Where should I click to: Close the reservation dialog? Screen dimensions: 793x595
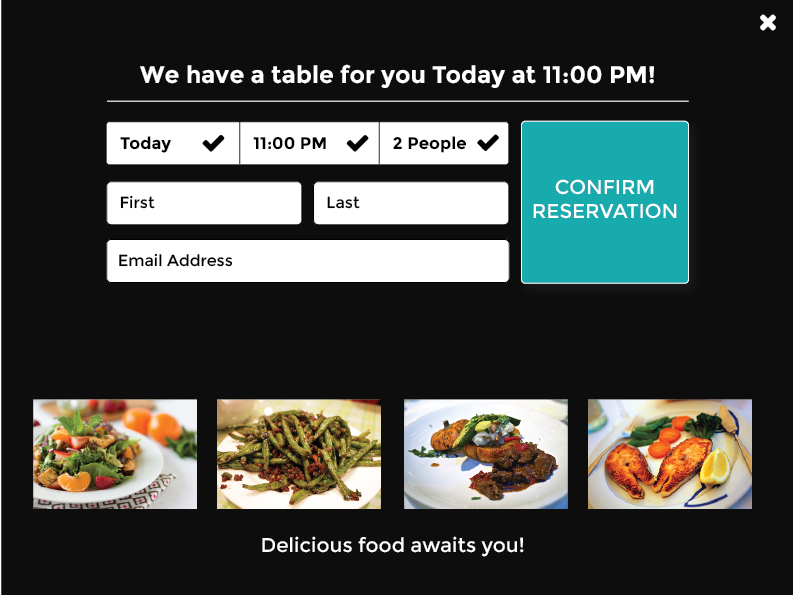[x=768, y=23]
